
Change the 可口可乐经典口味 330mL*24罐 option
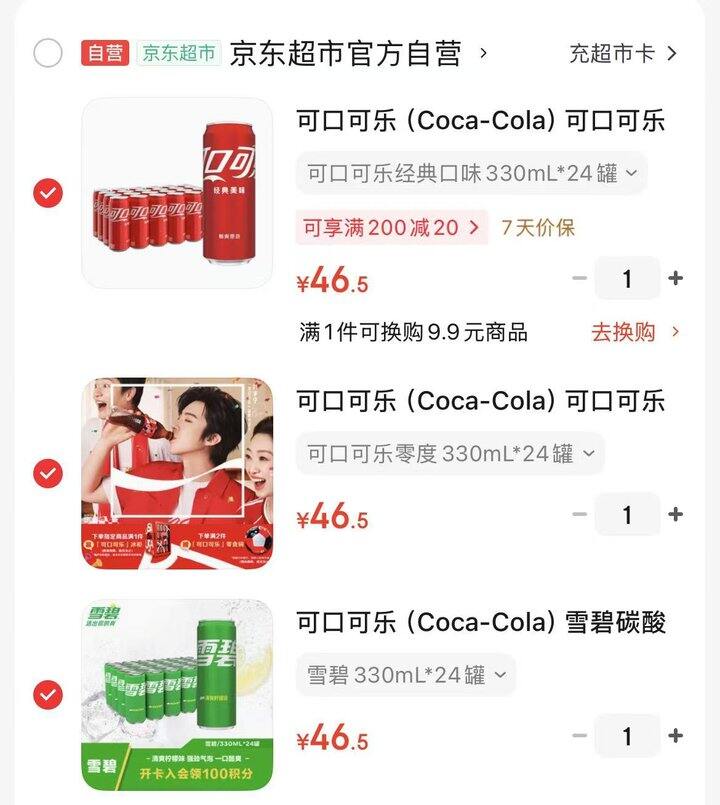471,173
